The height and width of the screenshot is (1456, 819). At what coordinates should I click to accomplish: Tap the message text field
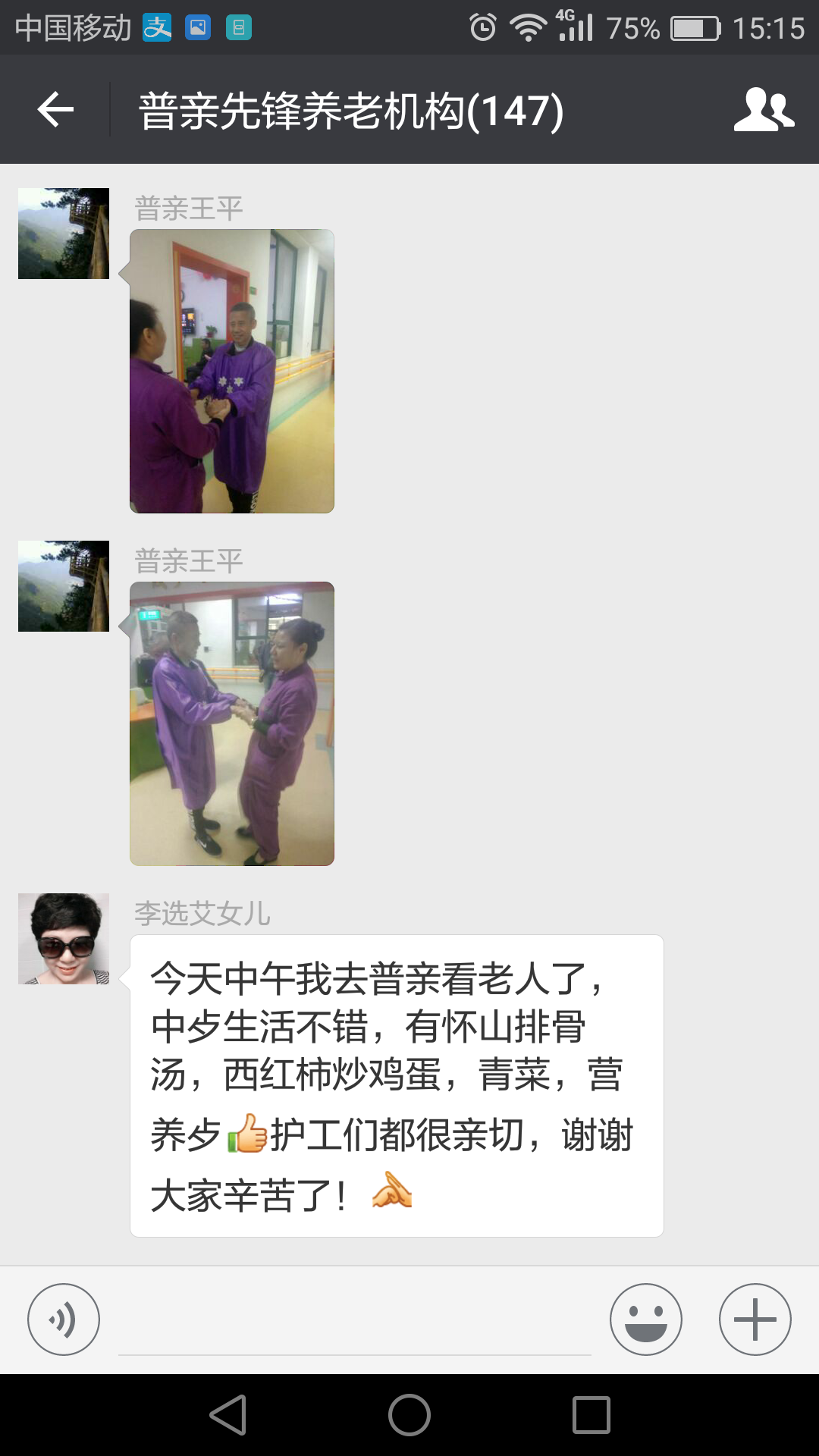(354, 1323)
